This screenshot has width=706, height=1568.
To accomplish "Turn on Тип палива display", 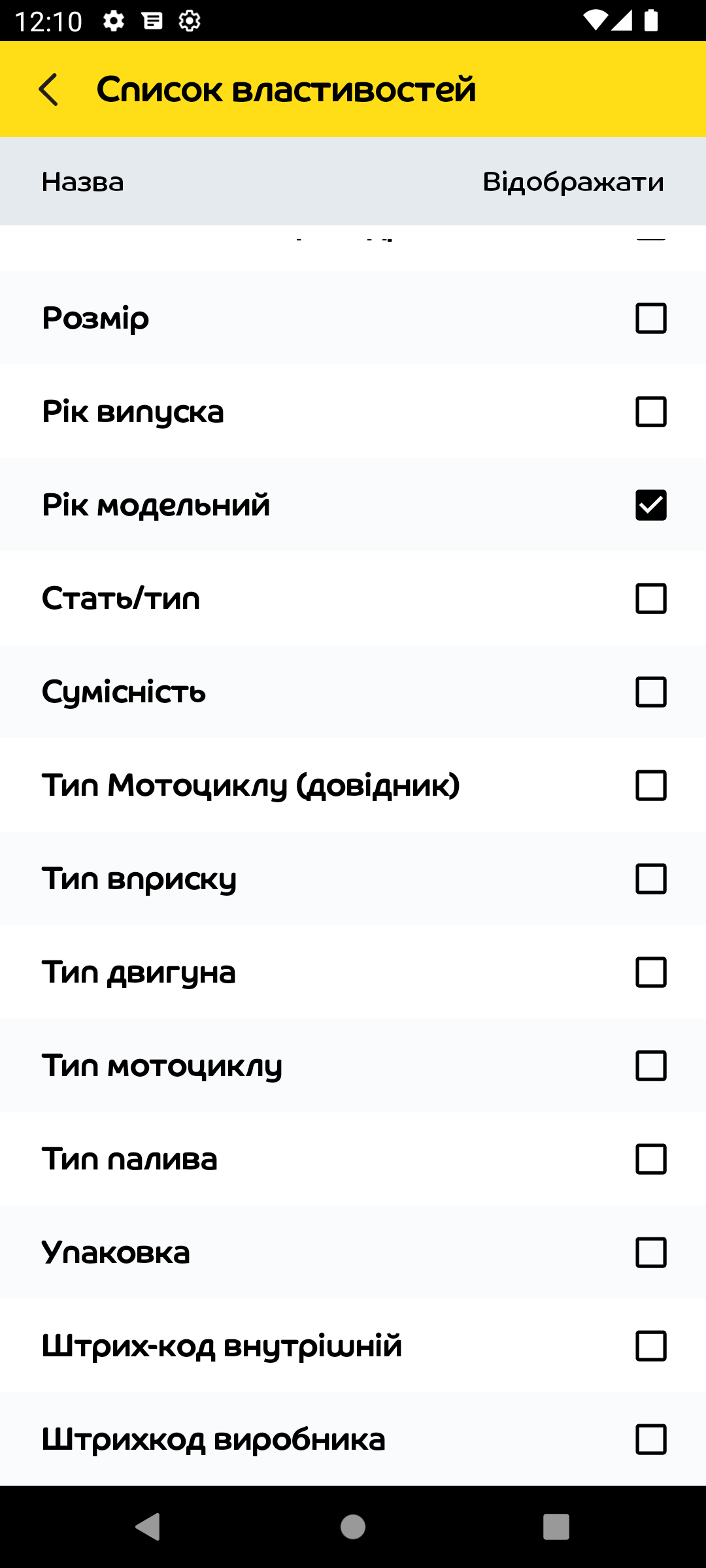I will point(650,1159).
